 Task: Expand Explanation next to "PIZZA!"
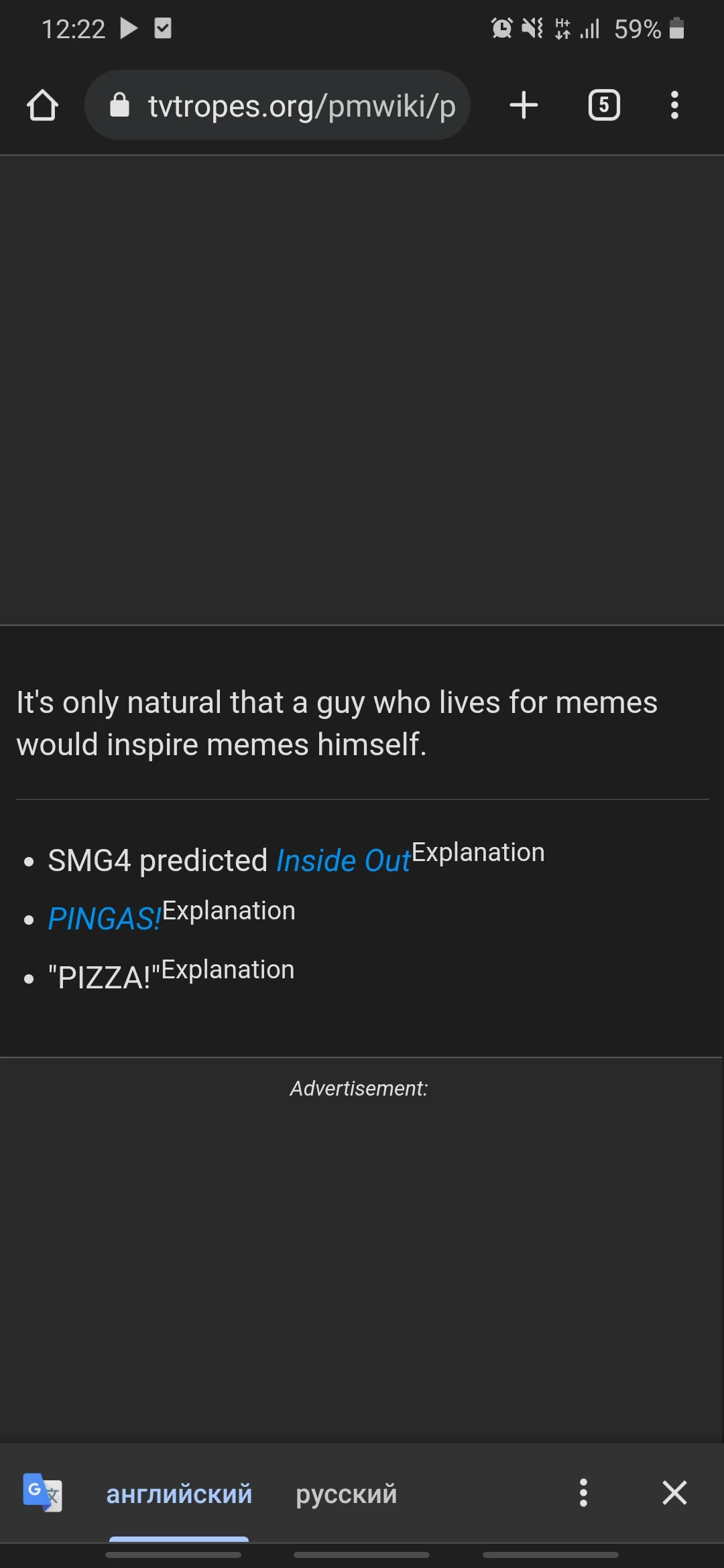(228, 970)
